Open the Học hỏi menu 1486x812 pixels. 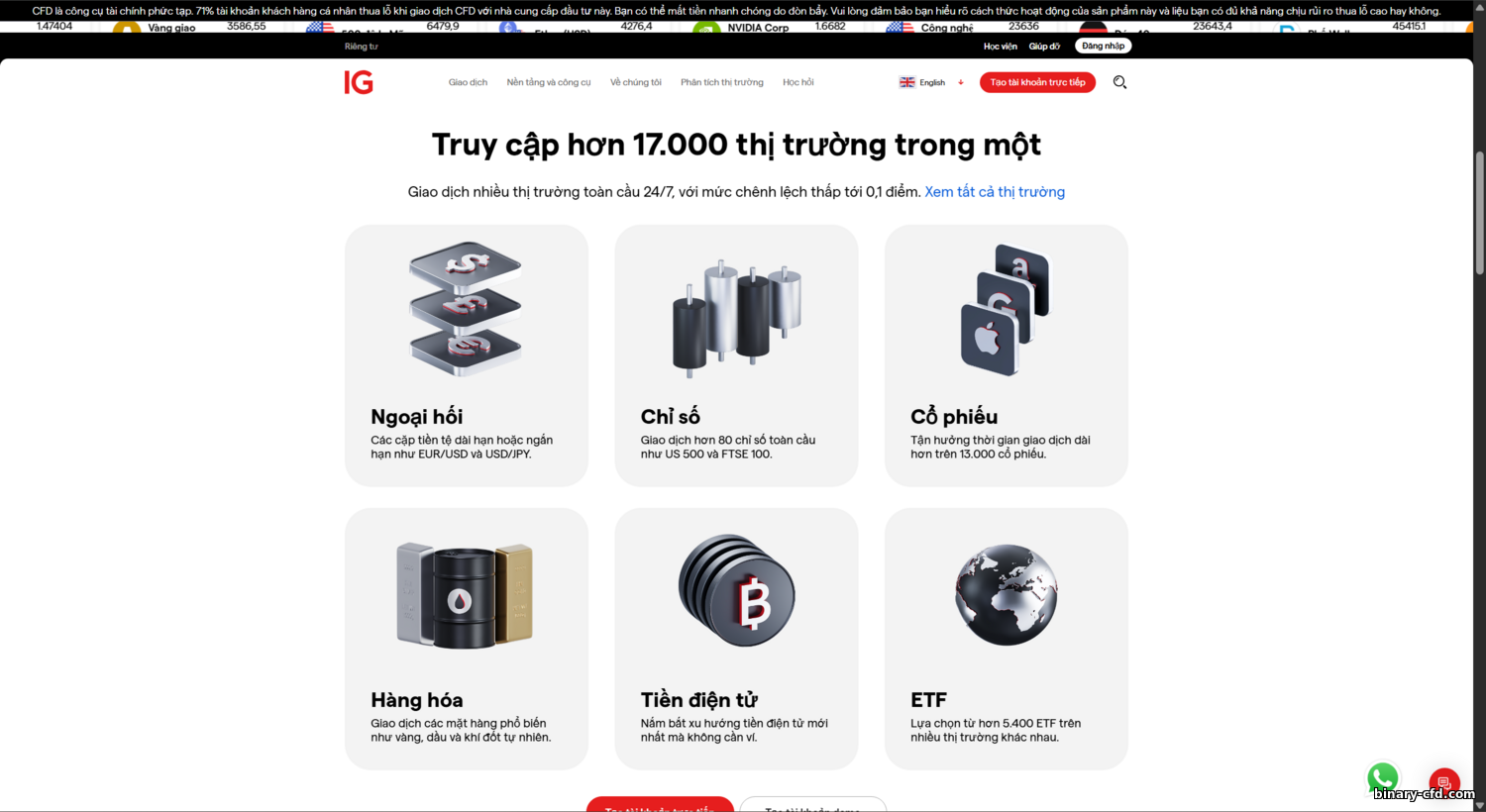tap(797, 82)
